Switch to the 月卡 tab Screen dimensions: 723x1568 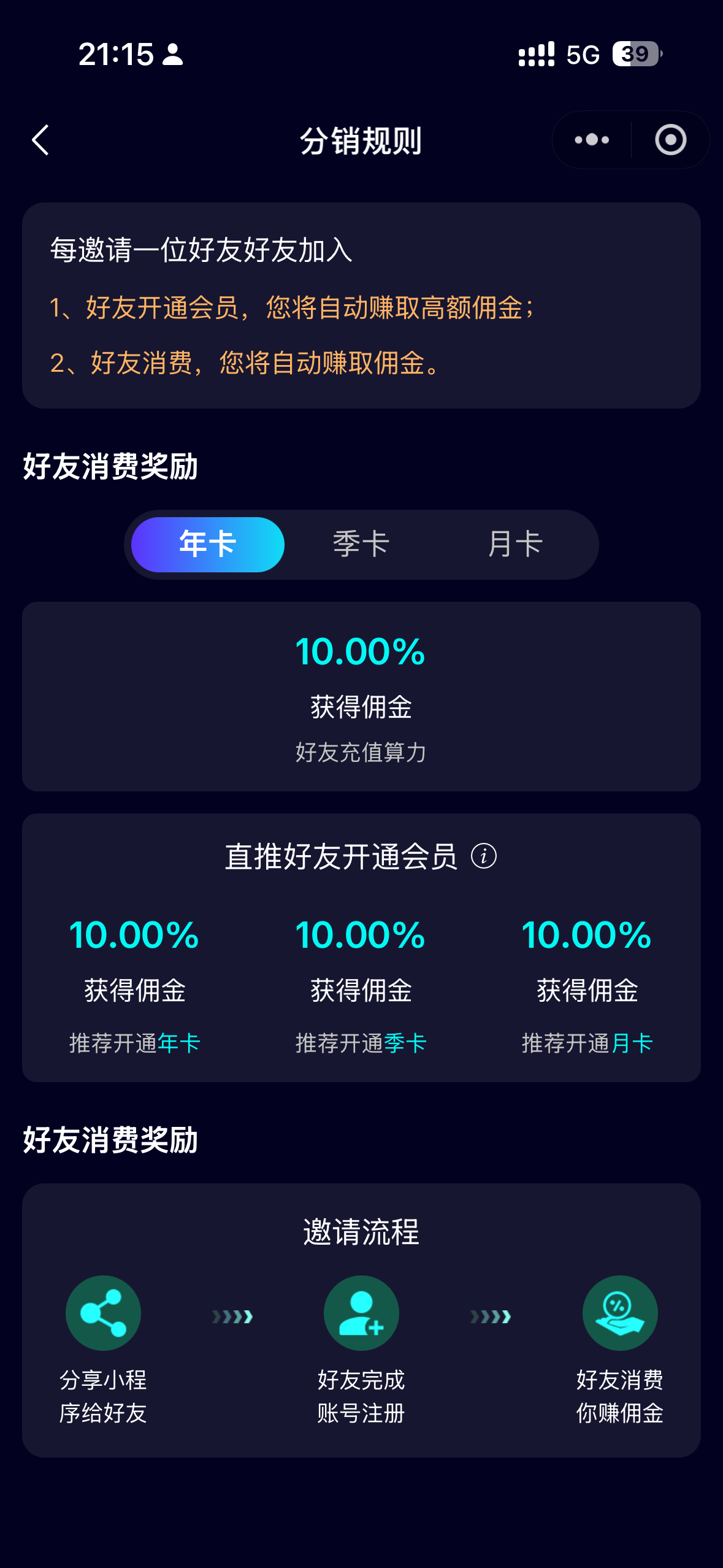(515, 544)
